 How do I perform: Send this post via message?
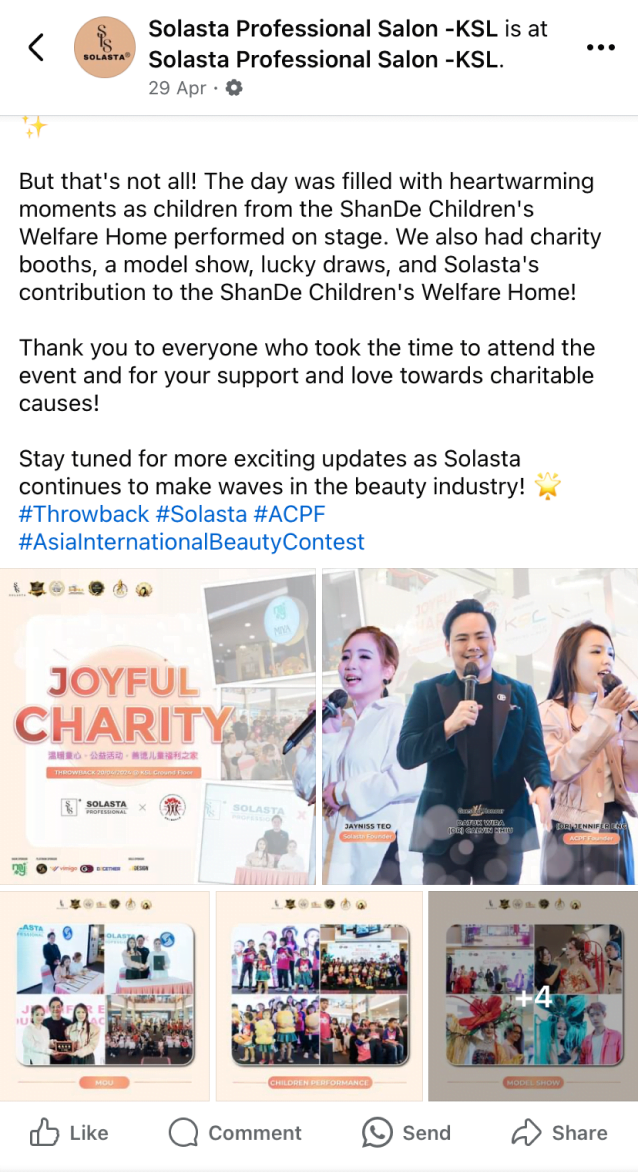[406, 1132]
